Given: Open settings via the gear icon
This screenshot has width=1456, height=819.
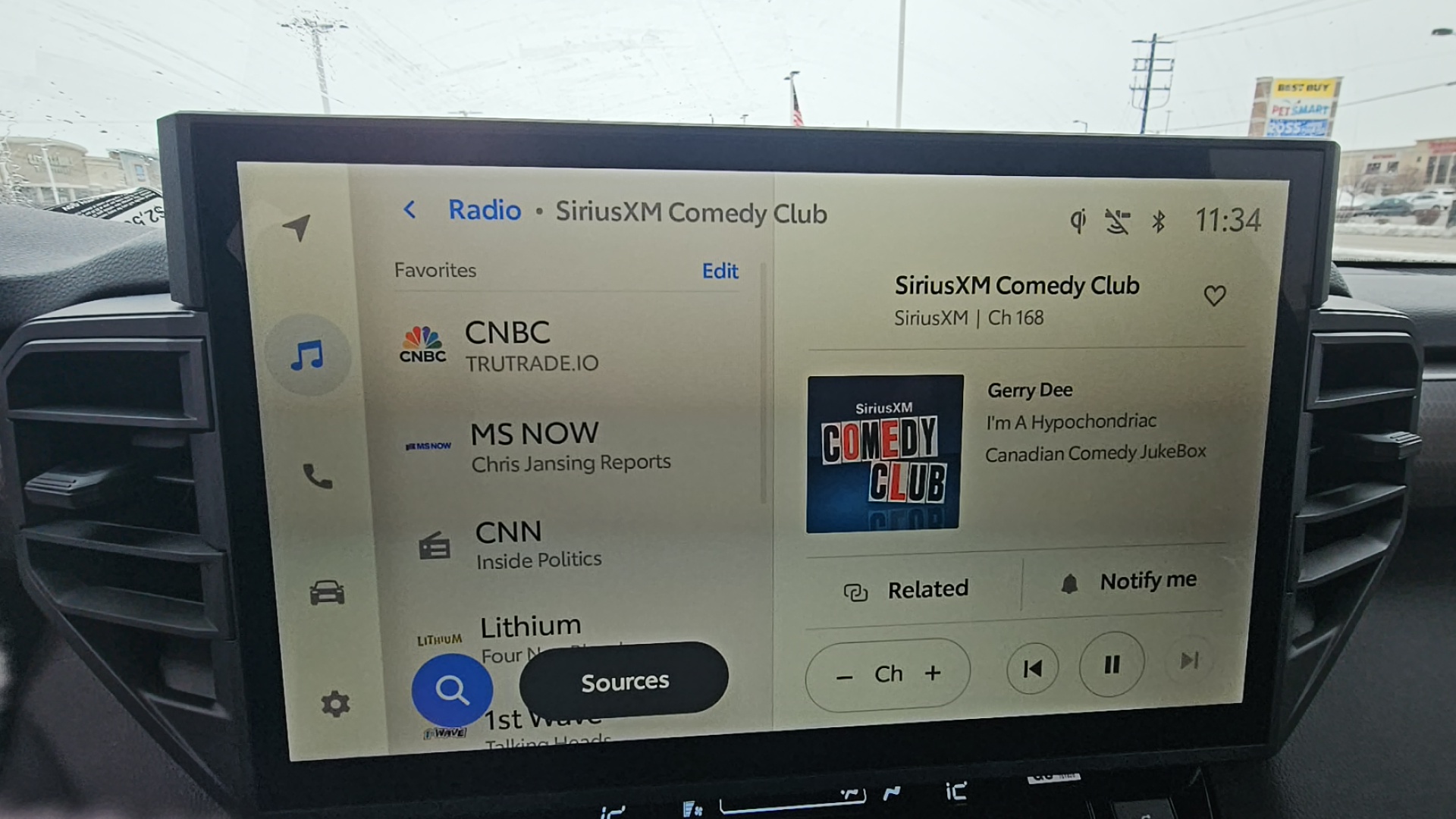Looking at the screenshot, I should coord(335,704).
